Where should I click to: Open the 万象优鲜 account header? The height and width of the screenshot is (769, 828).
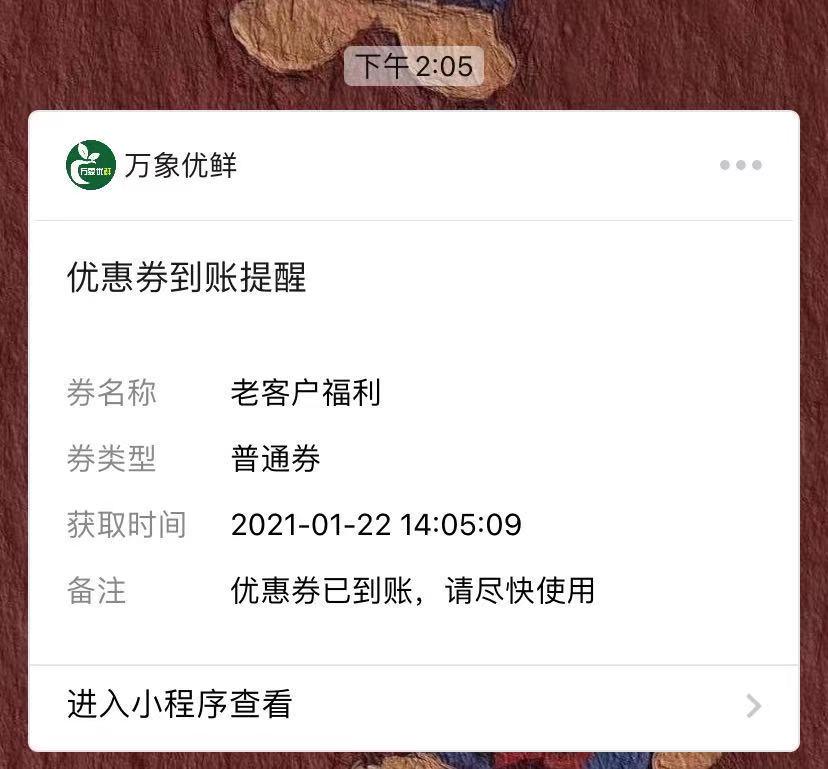[152, 165]
